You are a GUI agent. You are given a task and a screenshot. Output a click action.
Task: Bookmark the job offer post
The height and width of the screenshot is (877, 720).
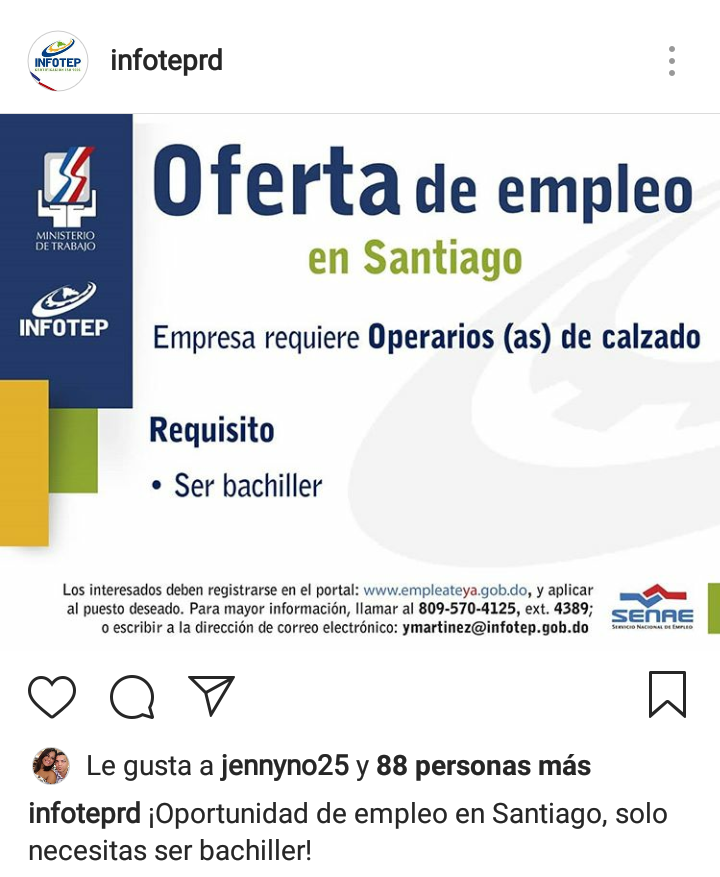tap(667, 695)
